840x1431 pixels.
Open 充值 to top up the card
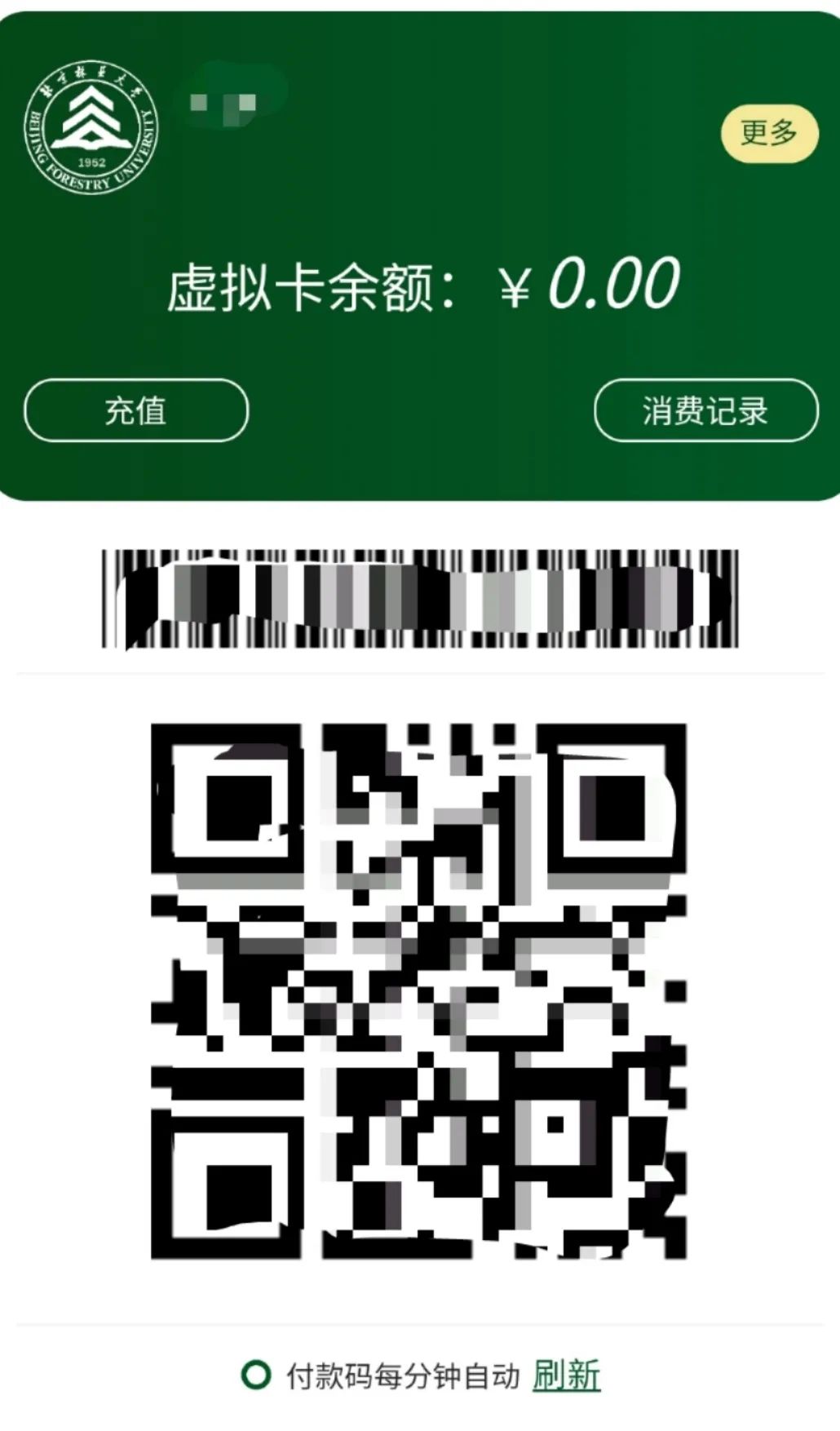[136, 410]
